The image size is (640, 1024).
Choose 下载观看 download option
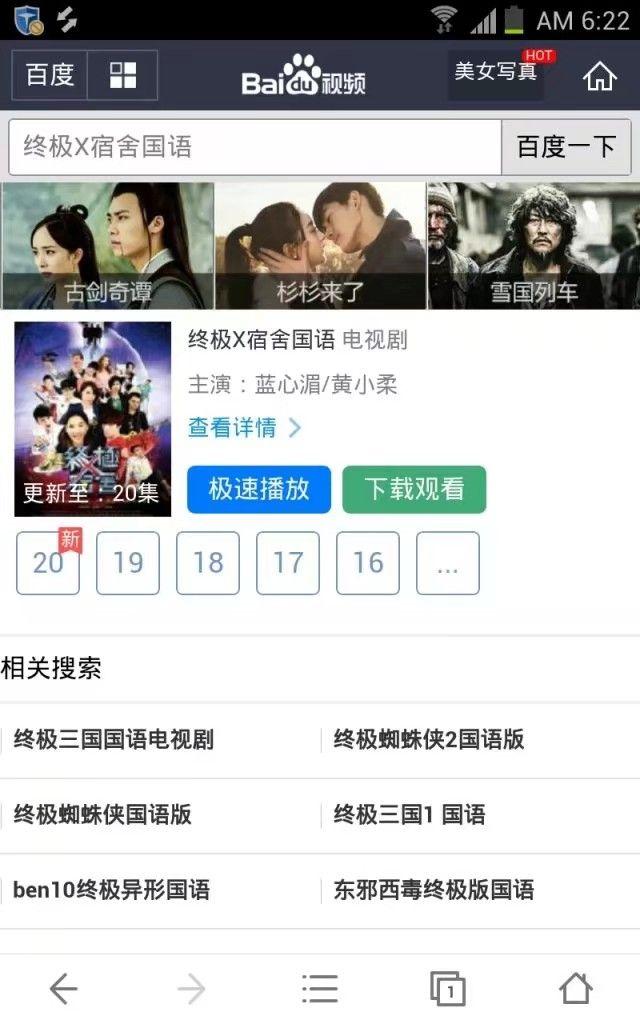click(414, 489)
